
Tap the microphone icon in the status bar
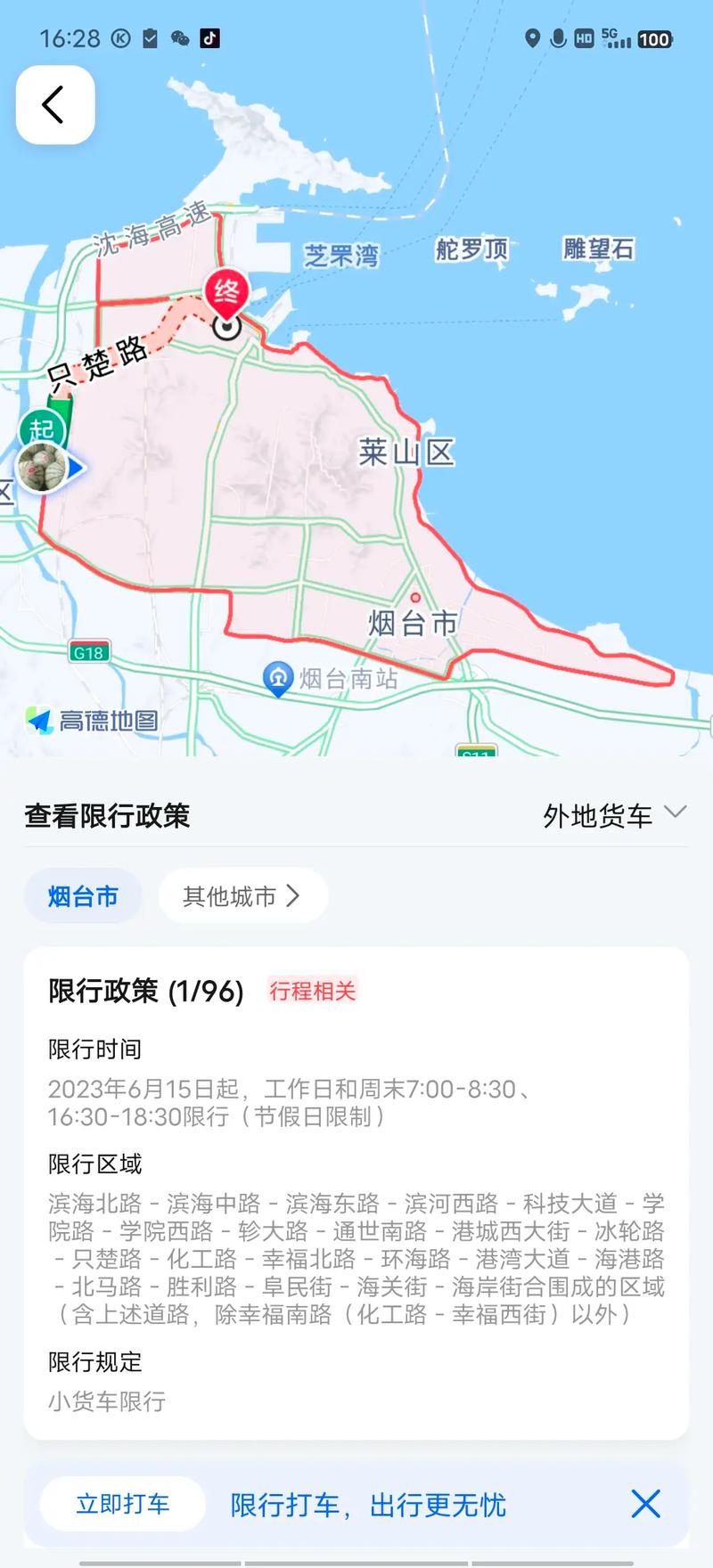coord(558,39)
